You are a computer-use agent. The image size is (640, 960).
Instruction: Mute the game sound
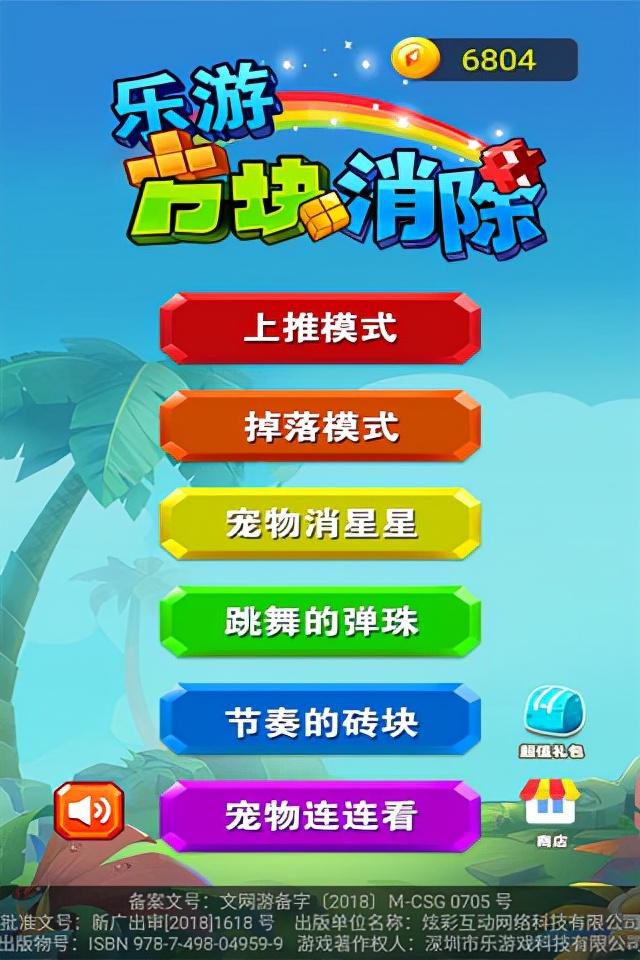(89, 811)
